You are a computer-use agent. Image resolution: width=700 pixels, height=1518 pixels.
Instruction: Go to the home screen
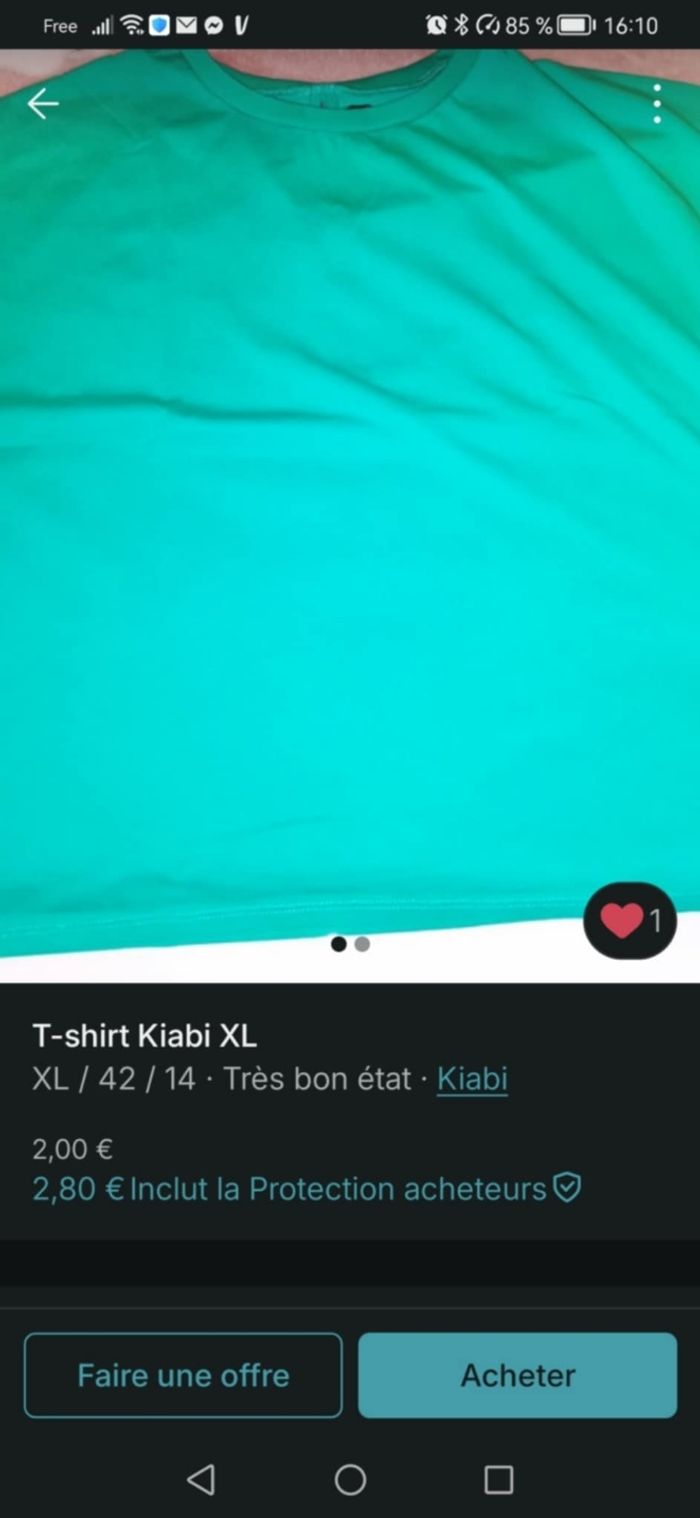350,1479
